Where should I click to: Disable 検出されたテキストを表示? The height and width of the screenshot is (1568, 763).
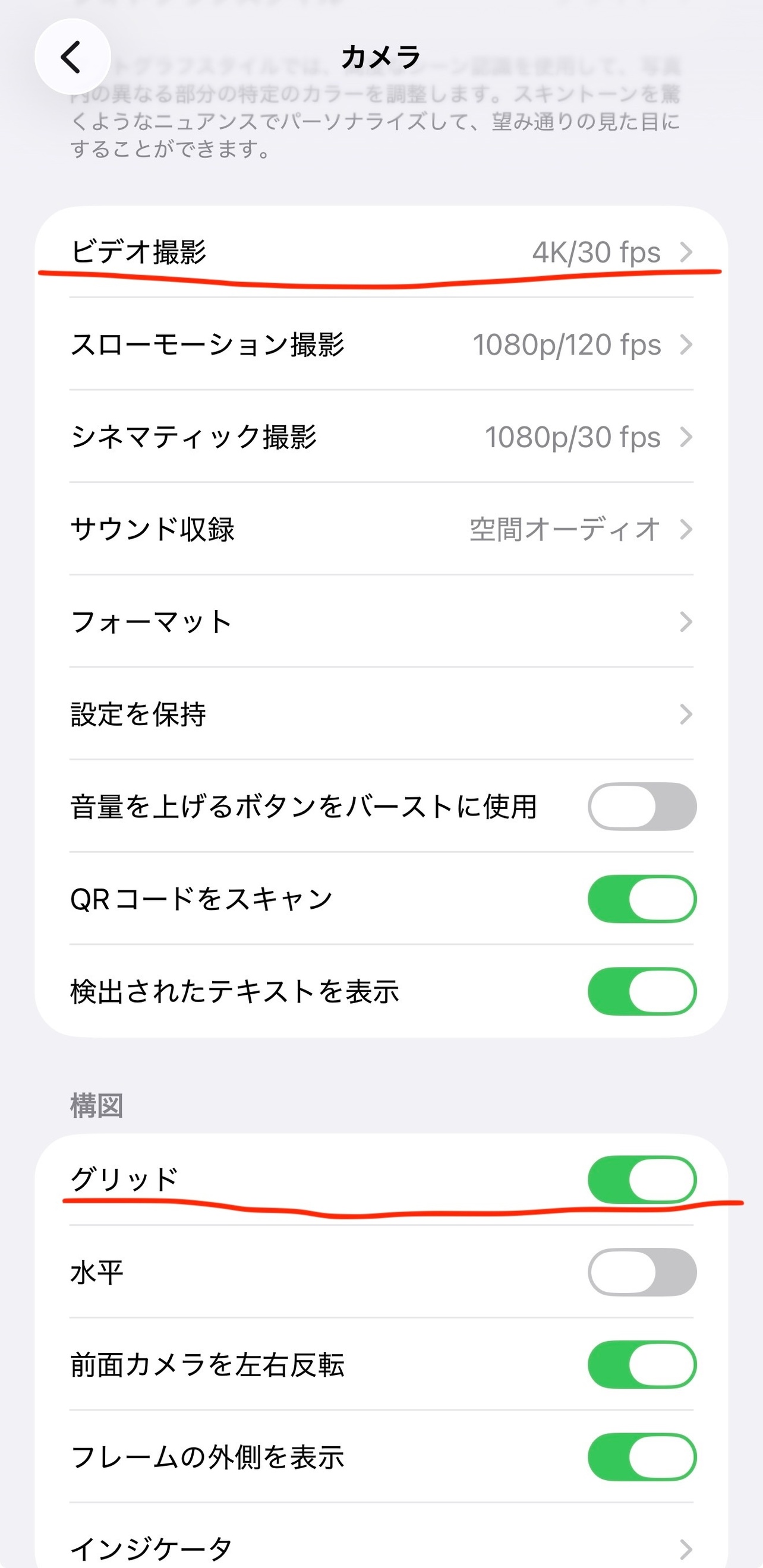point(641,991)
